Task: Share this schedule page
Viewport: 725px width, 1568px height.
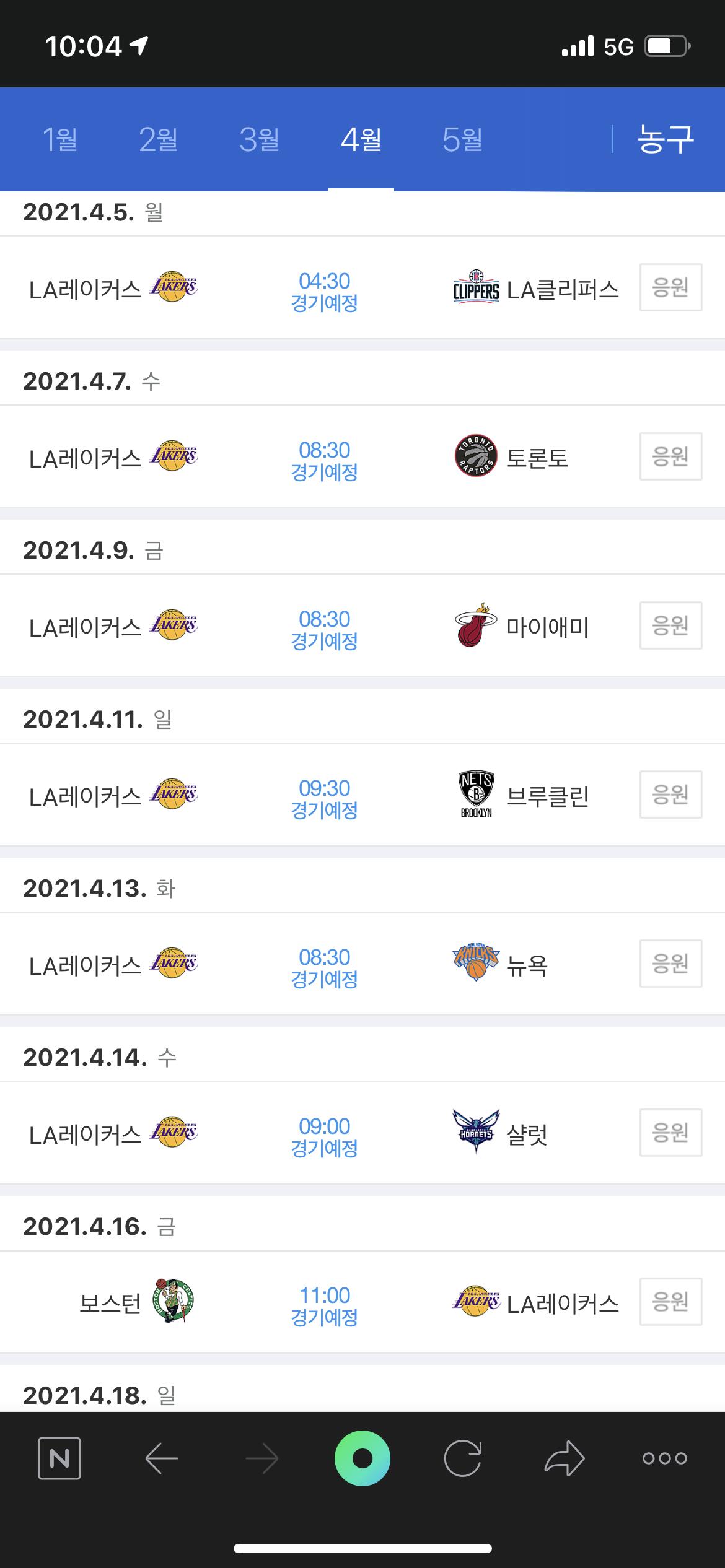Action: 565,1458
